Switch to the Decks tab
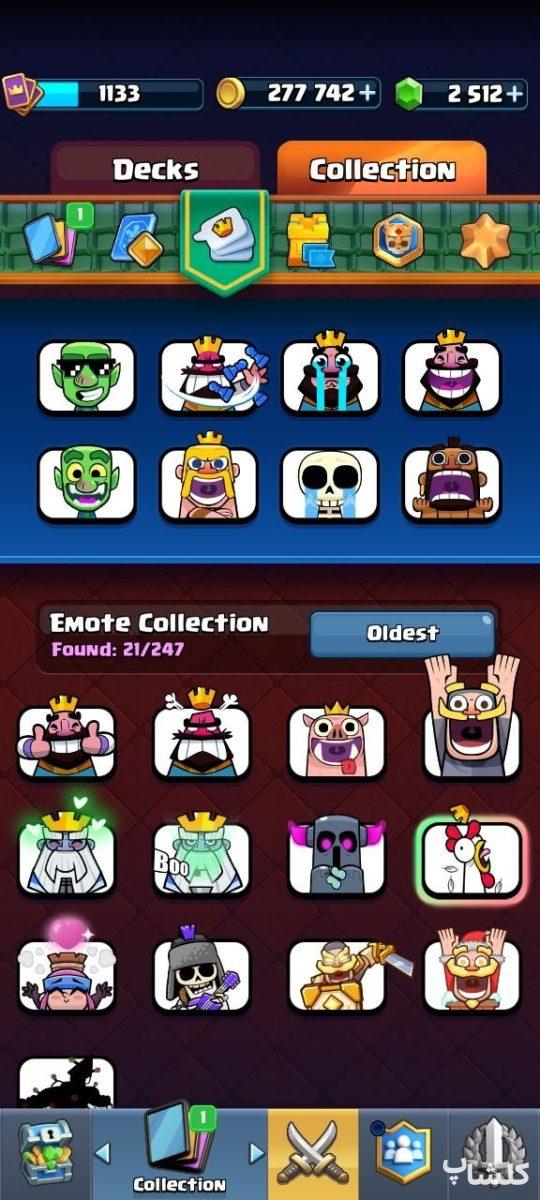The image size is (540, 1200). (x=155, y=168)
